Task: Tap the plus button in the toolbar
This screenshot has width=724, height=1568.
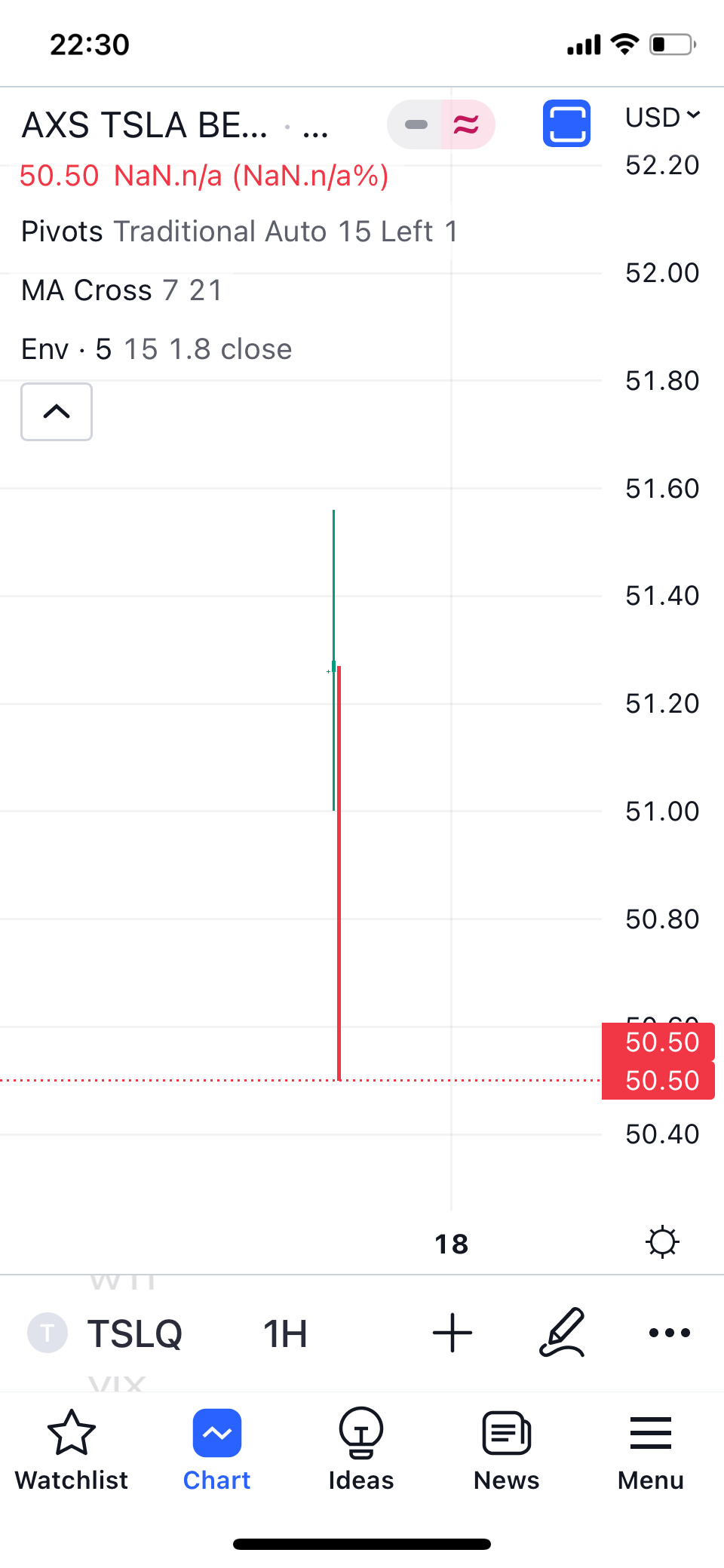Action: click(452, 1333)
